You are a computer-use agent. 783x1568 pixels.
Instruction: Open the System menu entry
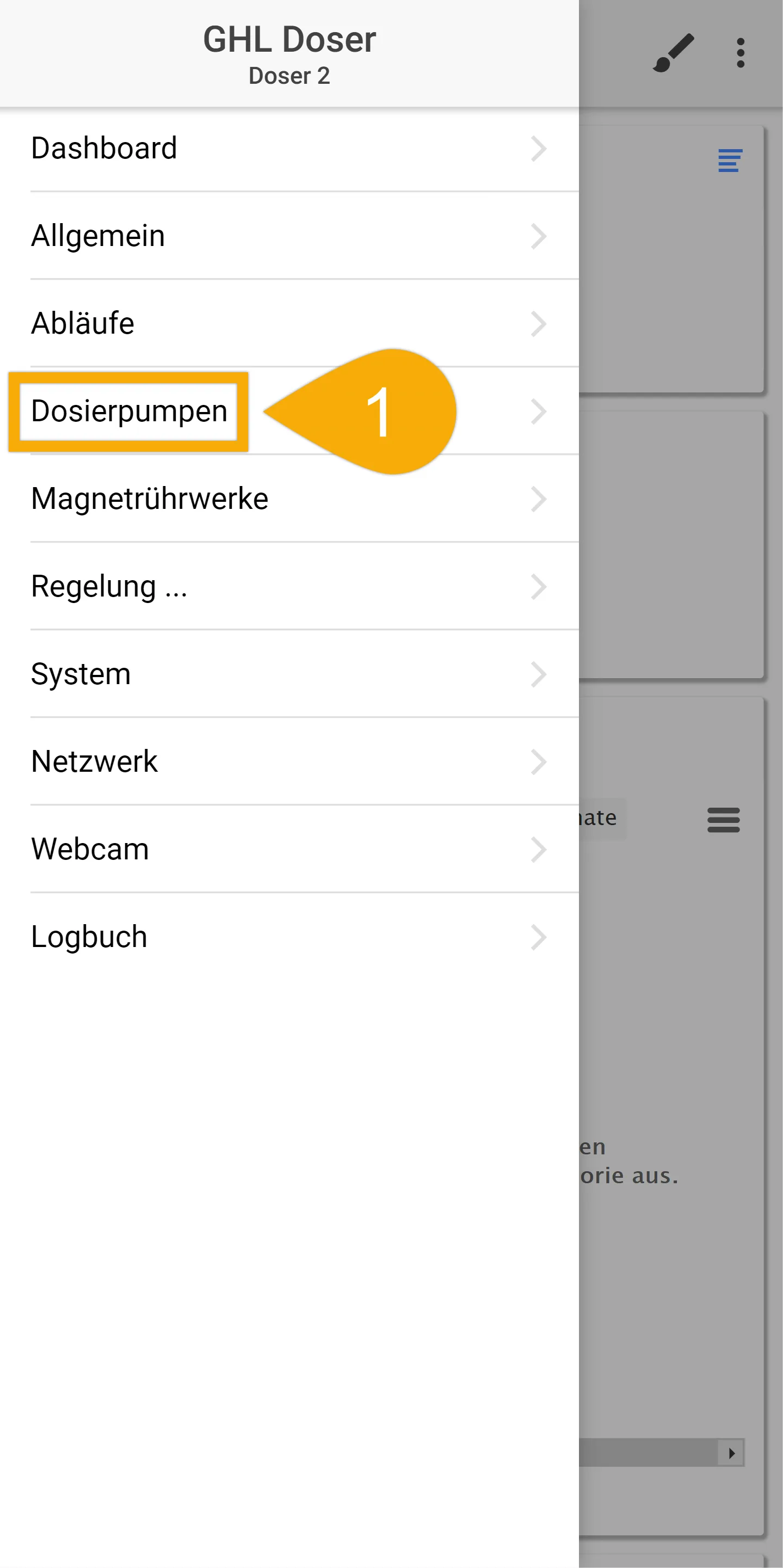coord(289,674)
